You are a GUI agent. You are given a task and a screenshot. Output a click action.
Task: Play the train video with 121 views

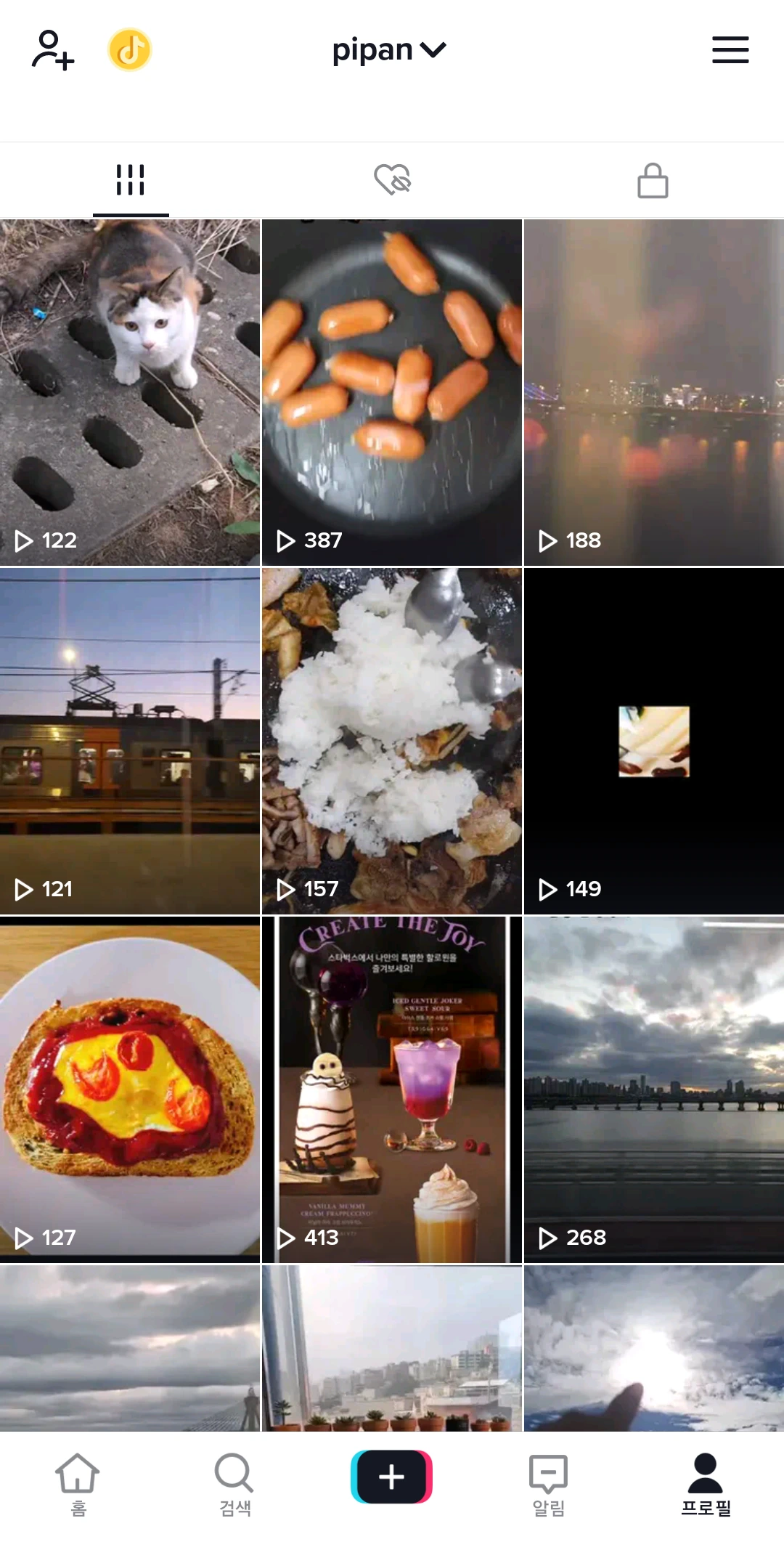pyautogui.click(x=130, y=741)
